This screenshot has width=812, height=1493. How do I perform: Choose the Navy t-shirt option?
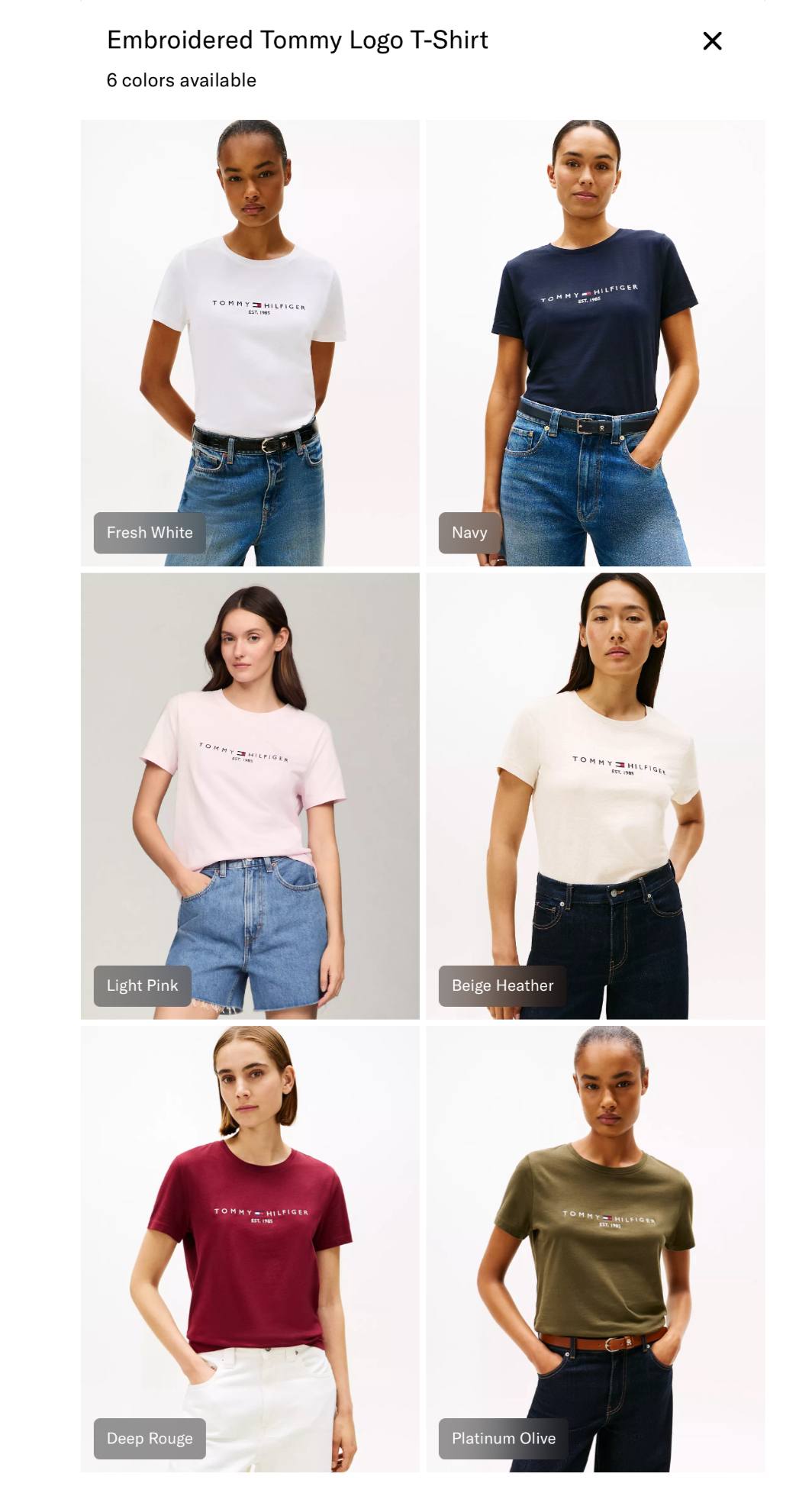(x=595, y=343)
